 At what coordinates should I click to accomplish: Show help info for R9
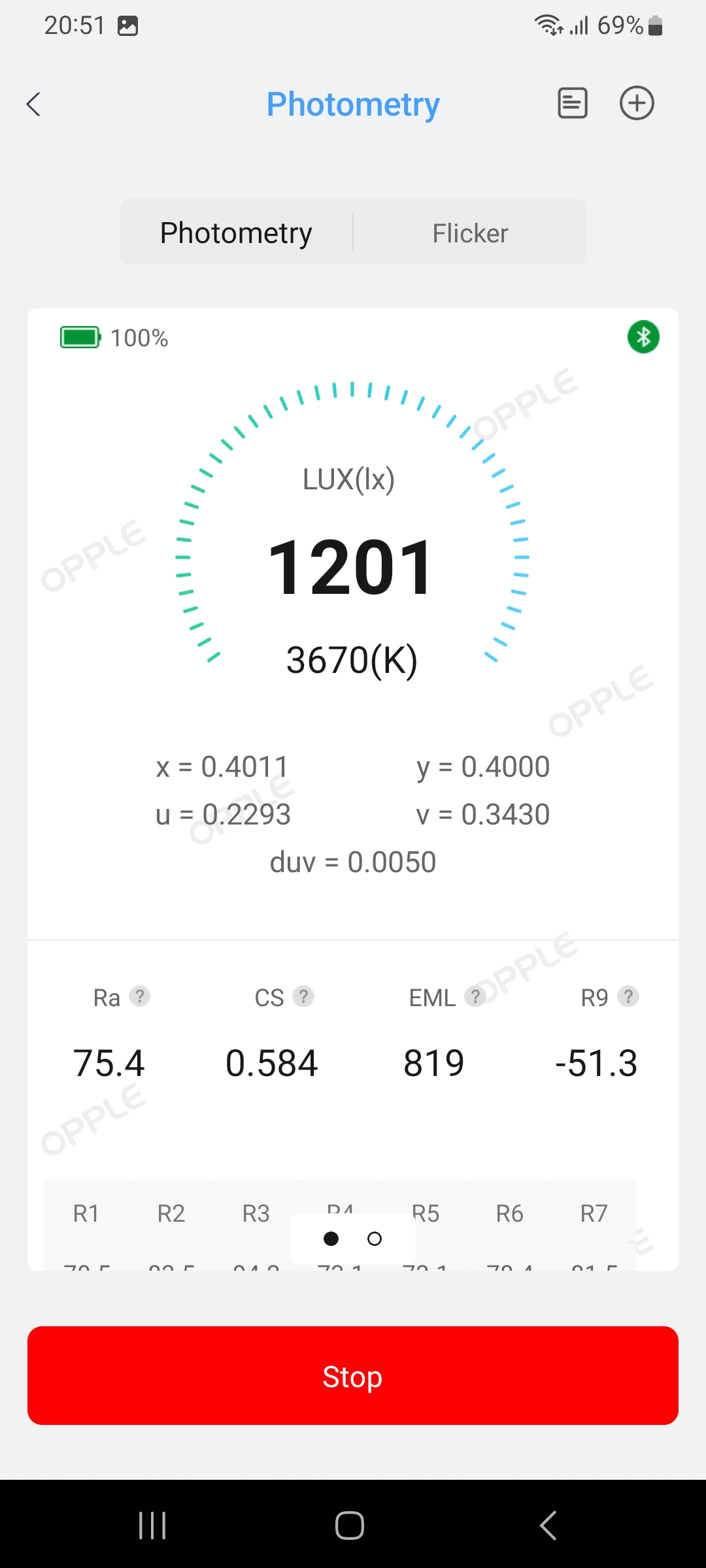[628, 996]
